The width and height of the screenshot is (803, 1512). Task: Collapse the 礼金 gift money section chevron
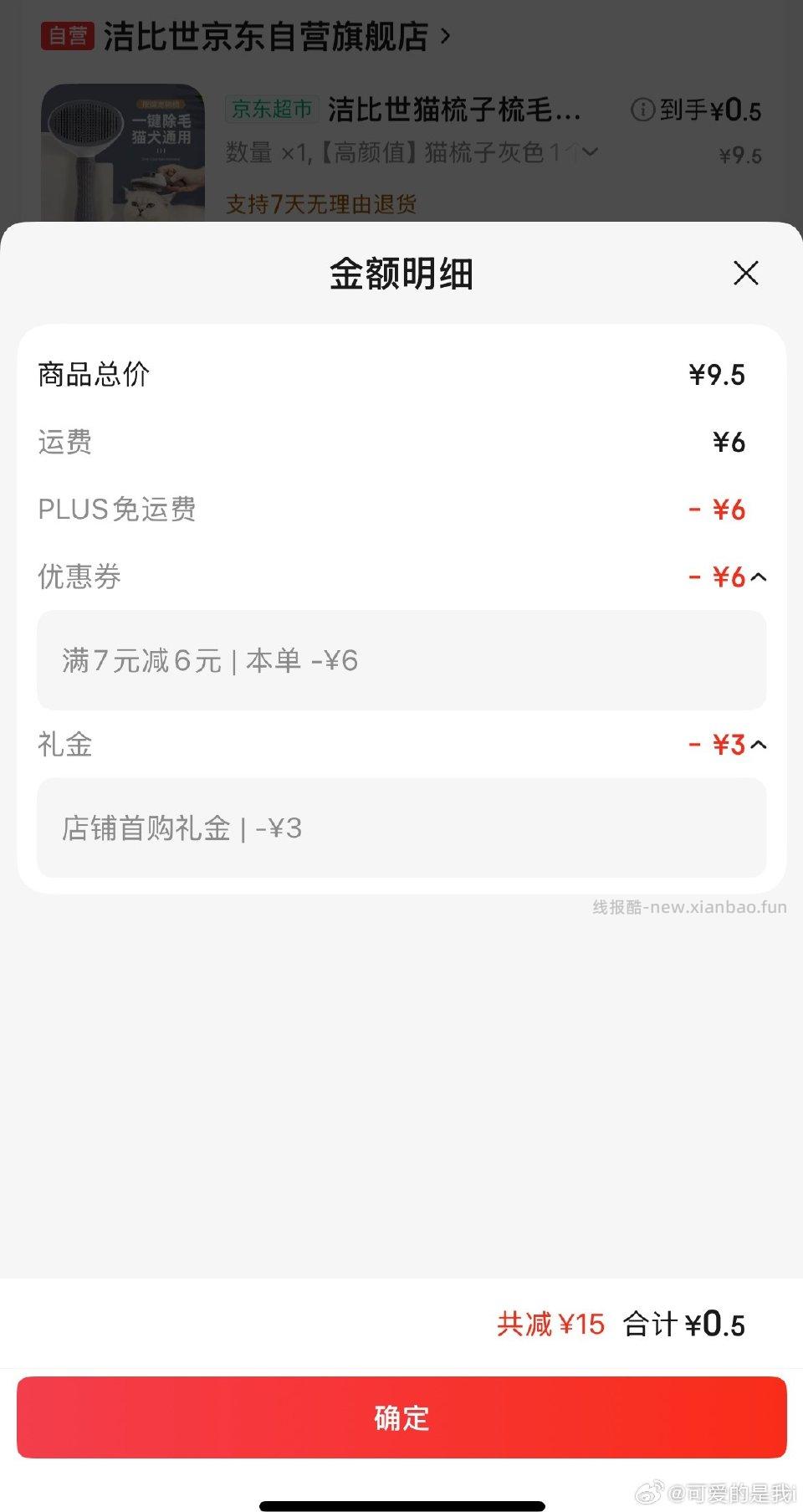click(x=760, y=745)
